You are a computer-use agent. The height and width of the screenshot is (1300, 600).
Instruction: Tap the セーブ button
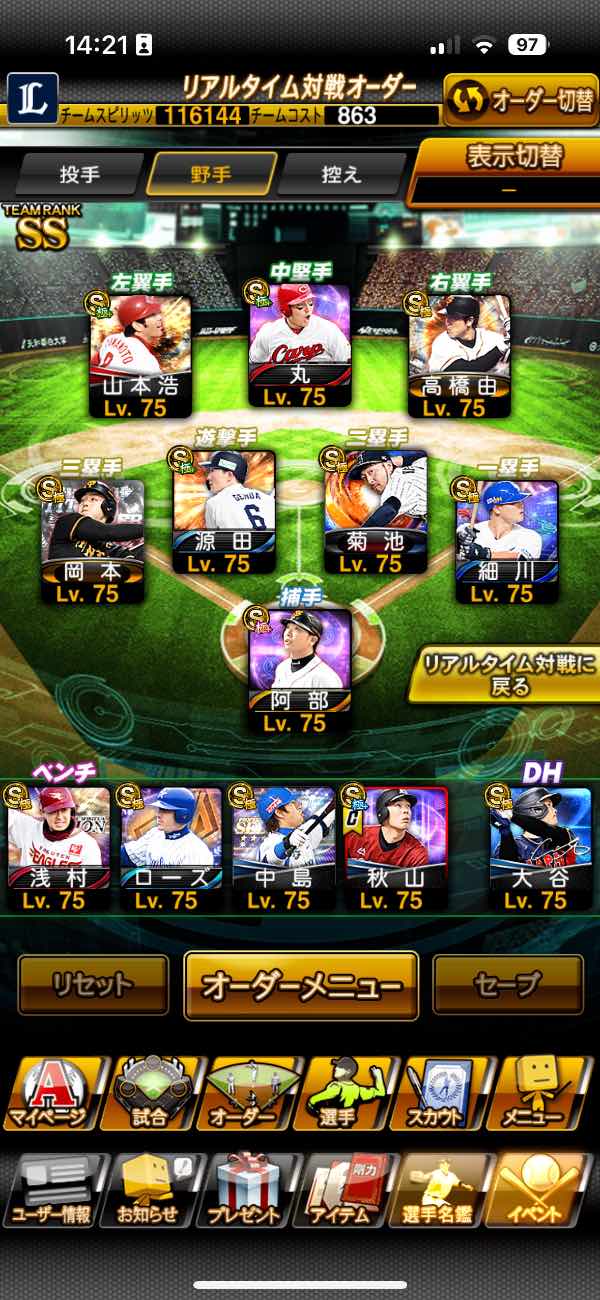click(508, 985)
